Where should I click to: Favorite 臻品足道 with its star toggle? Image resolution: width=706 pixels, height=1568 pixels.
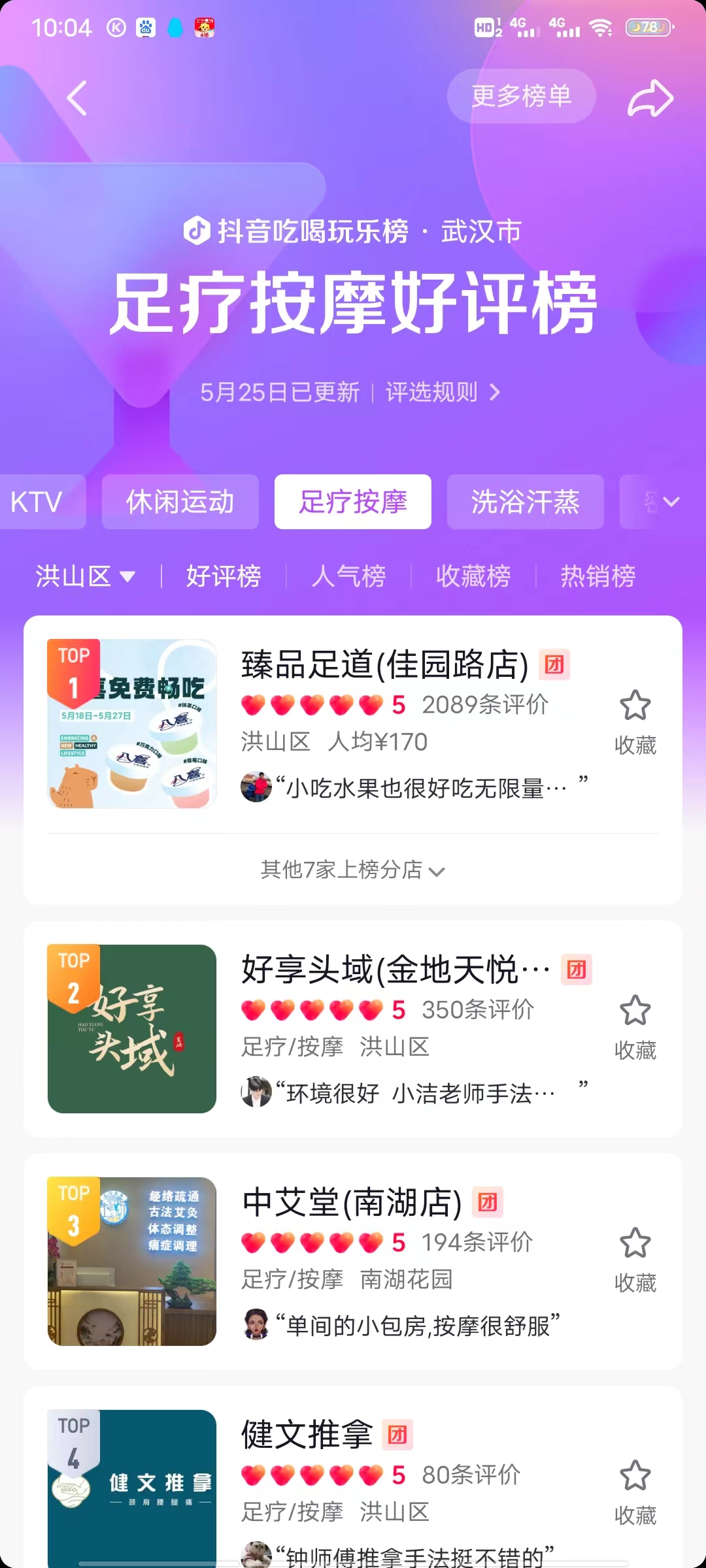(x=636, y=706)
